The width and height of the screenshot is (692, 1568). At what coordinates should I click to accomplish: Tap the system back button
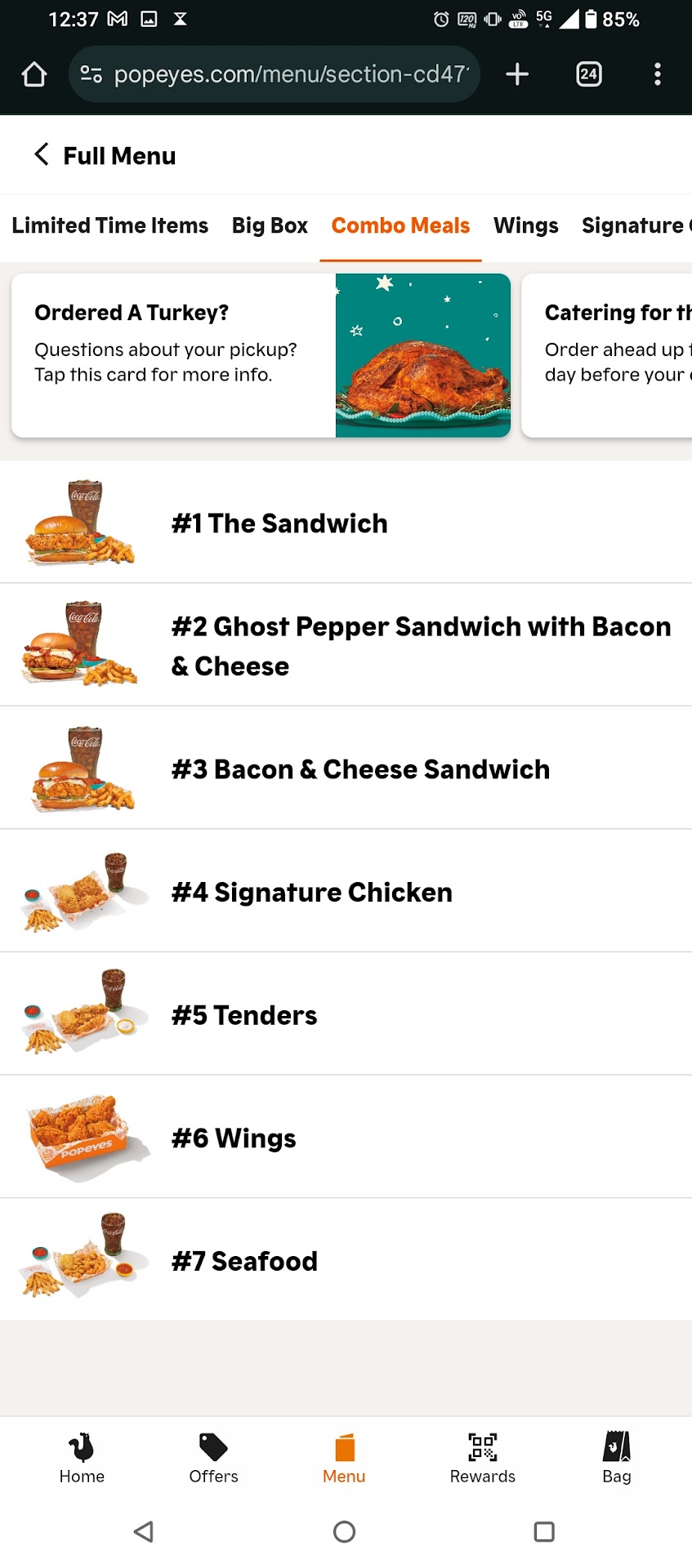(144, 1531)
